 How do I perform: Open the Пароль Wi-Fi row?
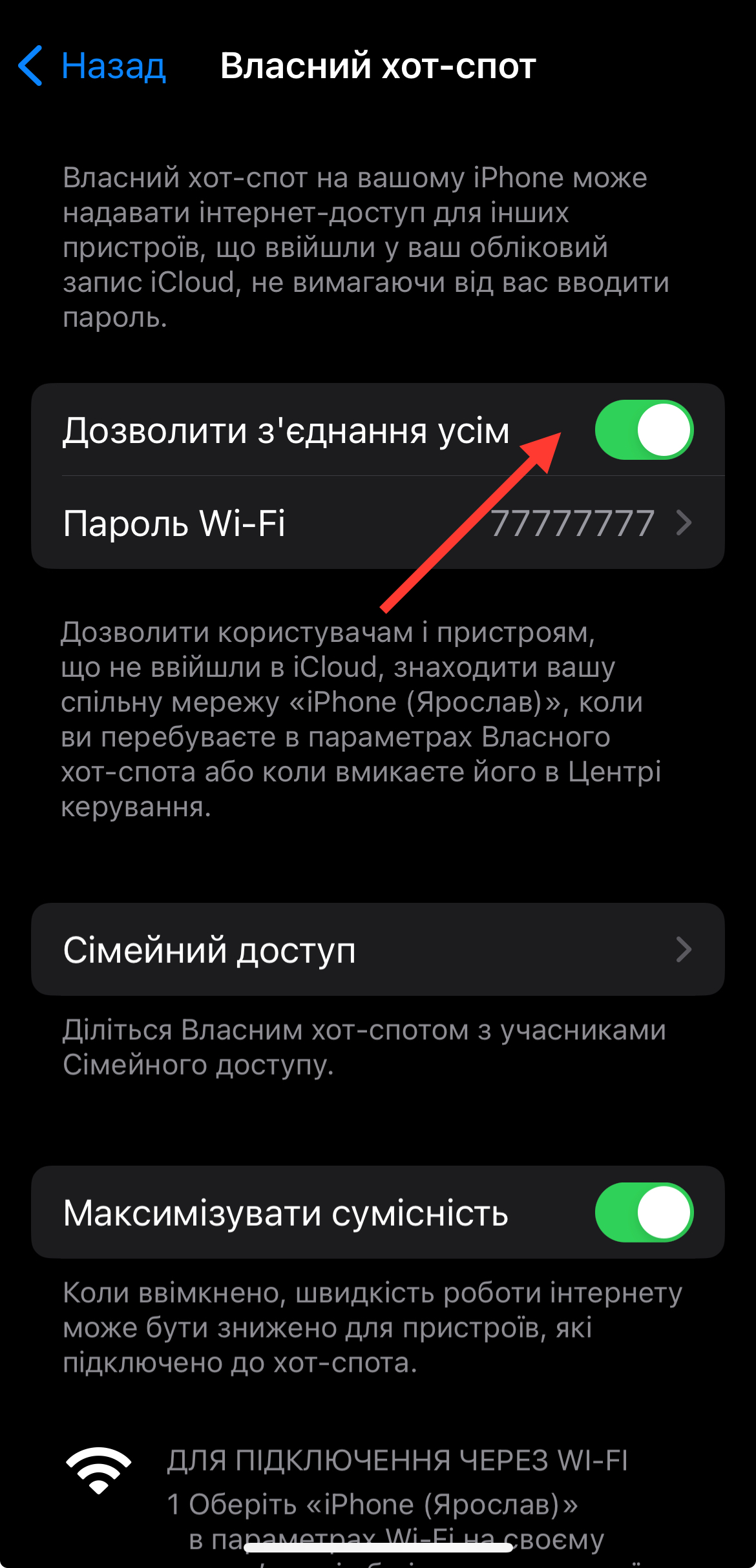click(377, 523)
